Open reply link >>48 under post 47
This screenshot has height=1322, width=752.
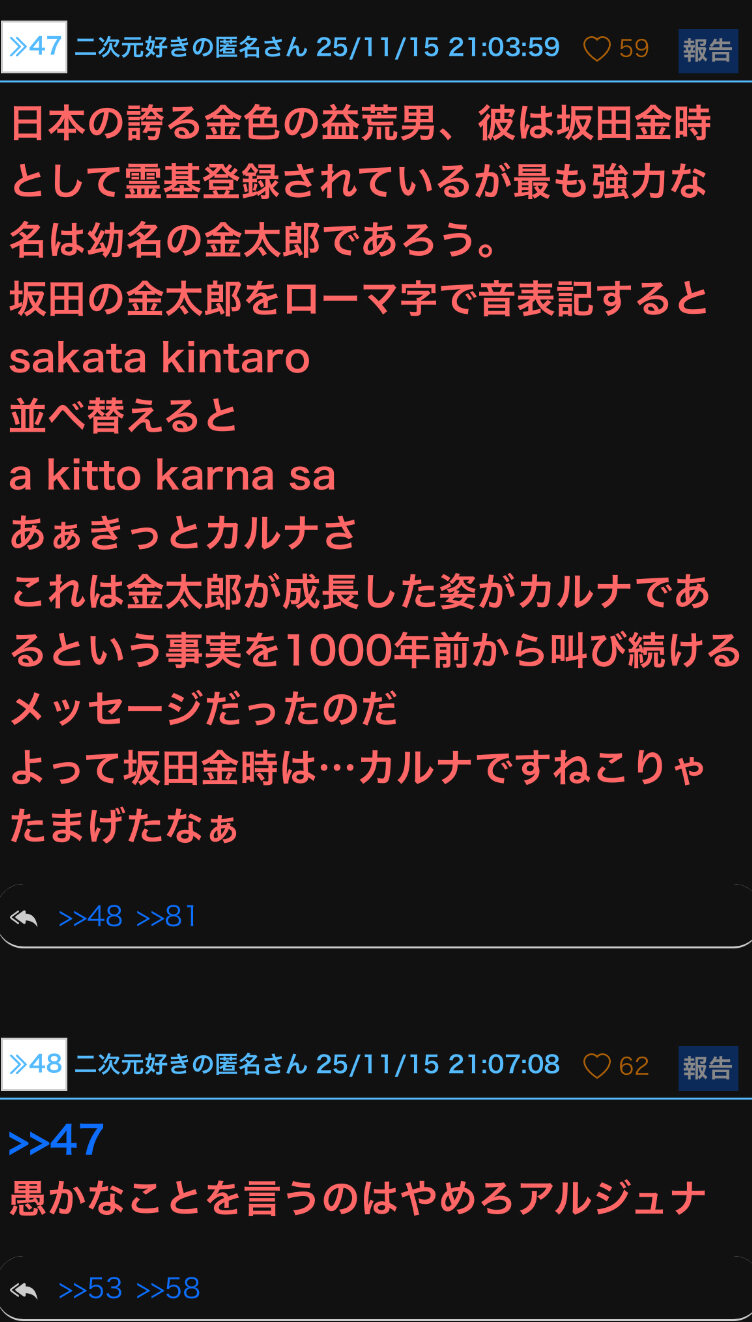90,916
